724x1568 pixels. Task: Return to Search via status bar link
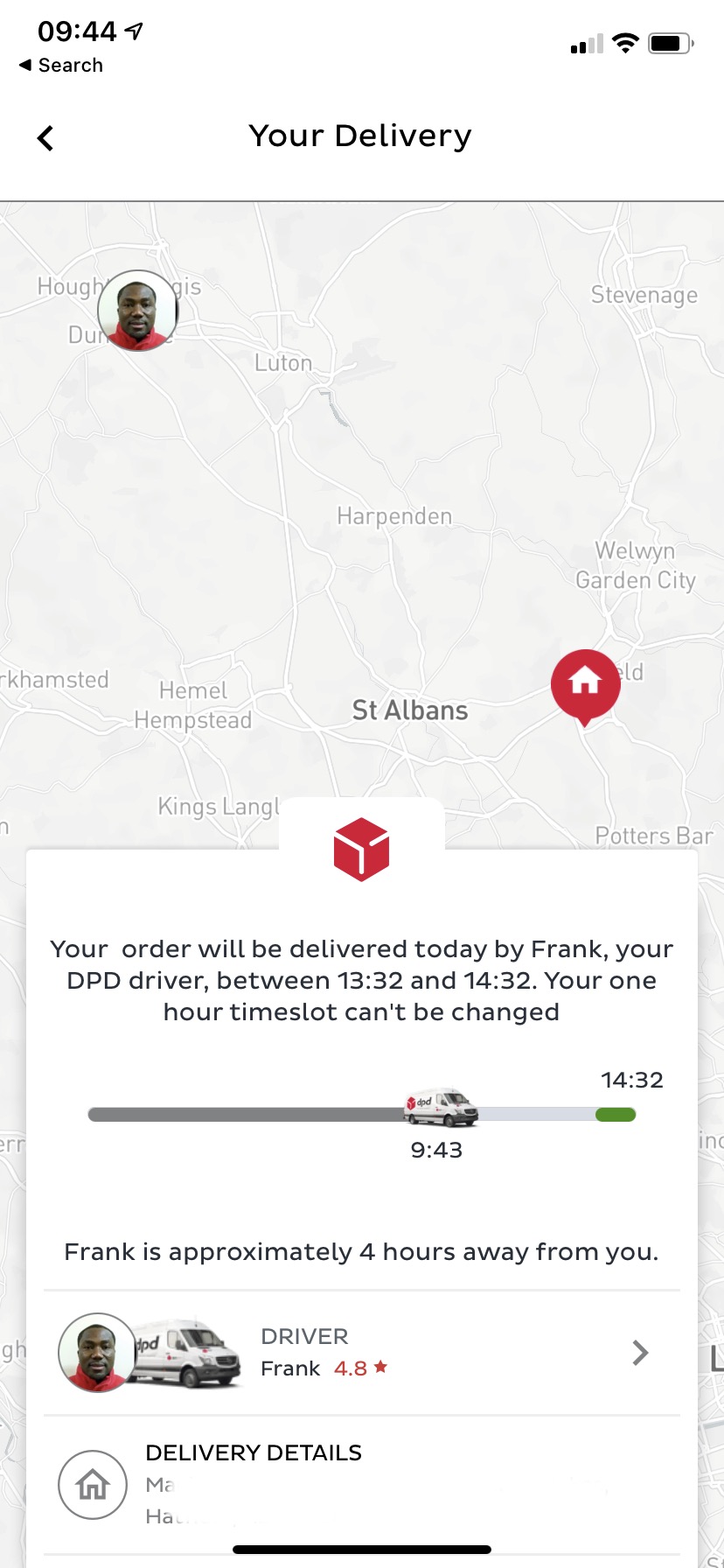pos(61,66)
